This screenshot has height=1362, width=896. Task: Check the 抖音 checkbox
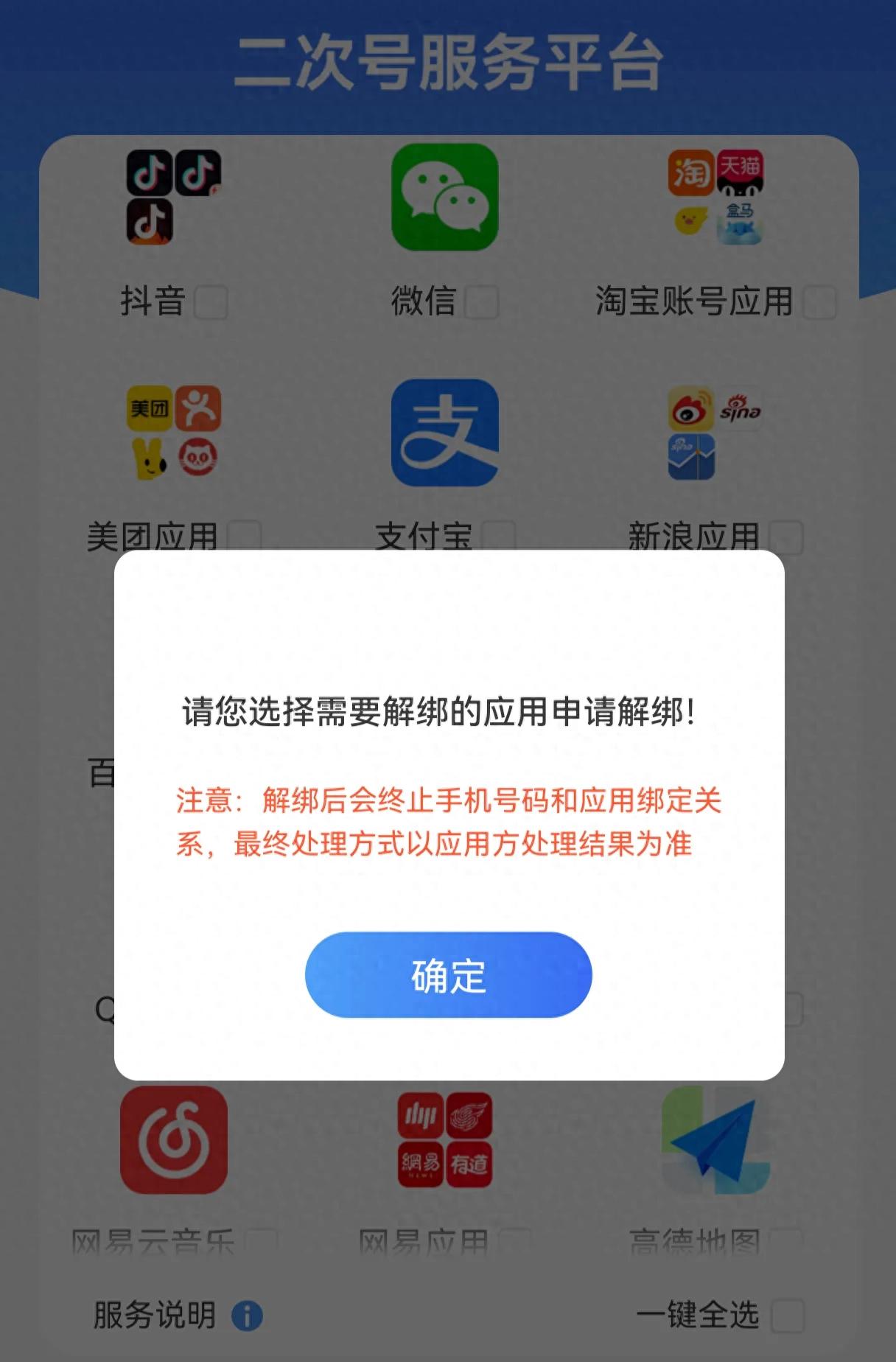click(211, 302)
